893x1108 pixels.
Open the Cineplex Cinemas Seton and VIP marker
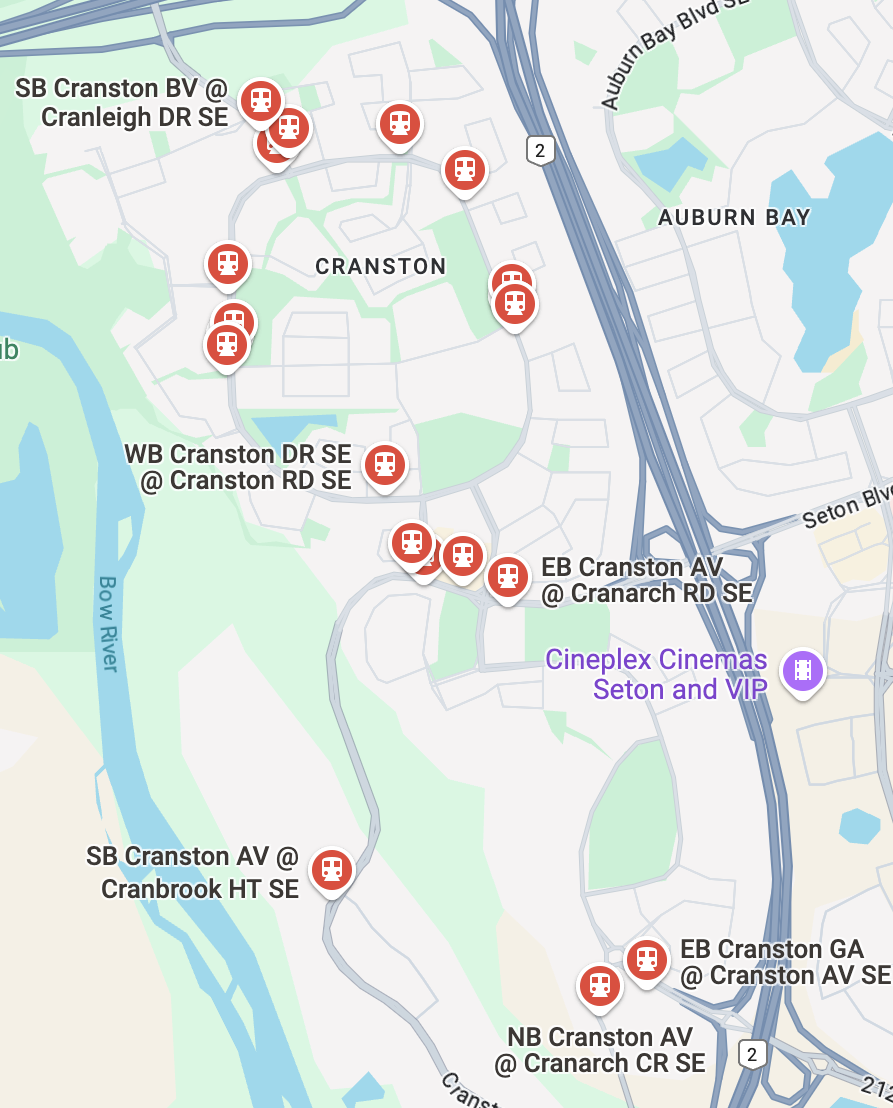coord(802,671)
